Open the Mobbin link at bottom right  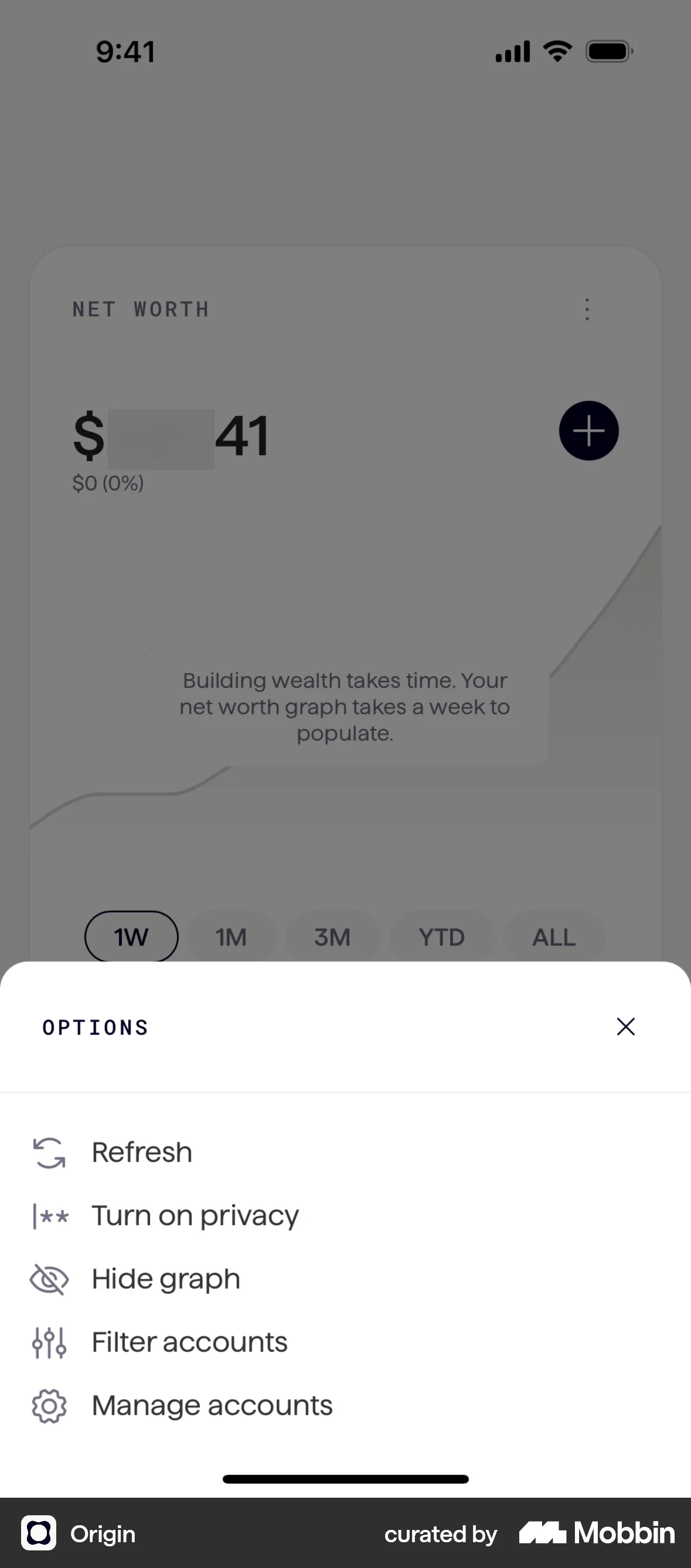595,1534
